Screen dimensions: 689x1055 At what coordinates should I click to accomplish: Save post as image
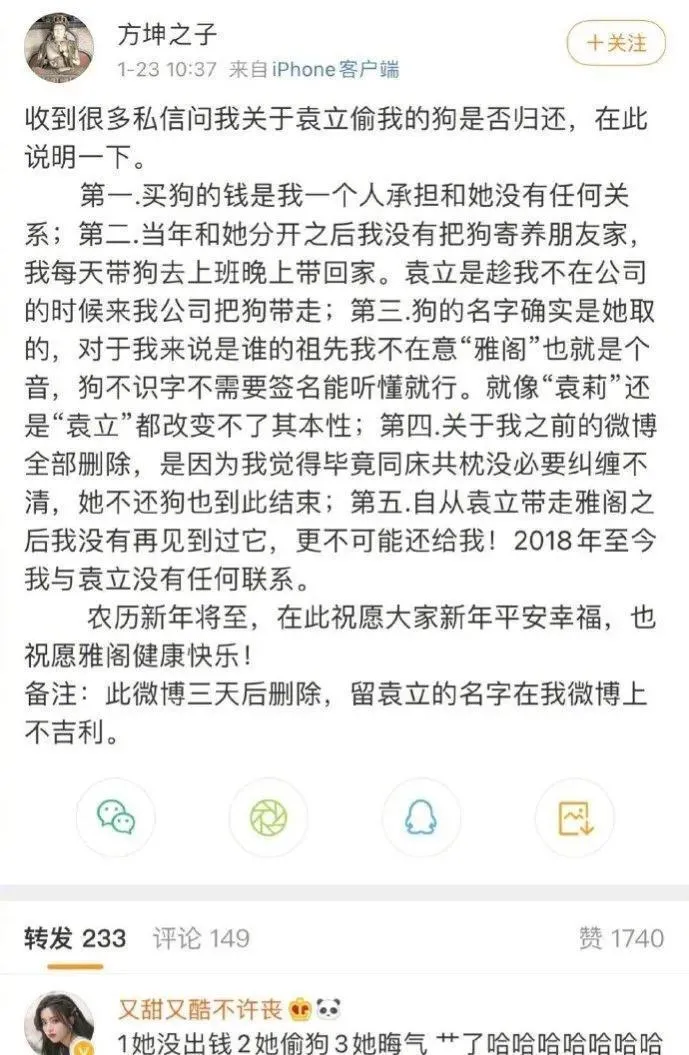point(574,818)
